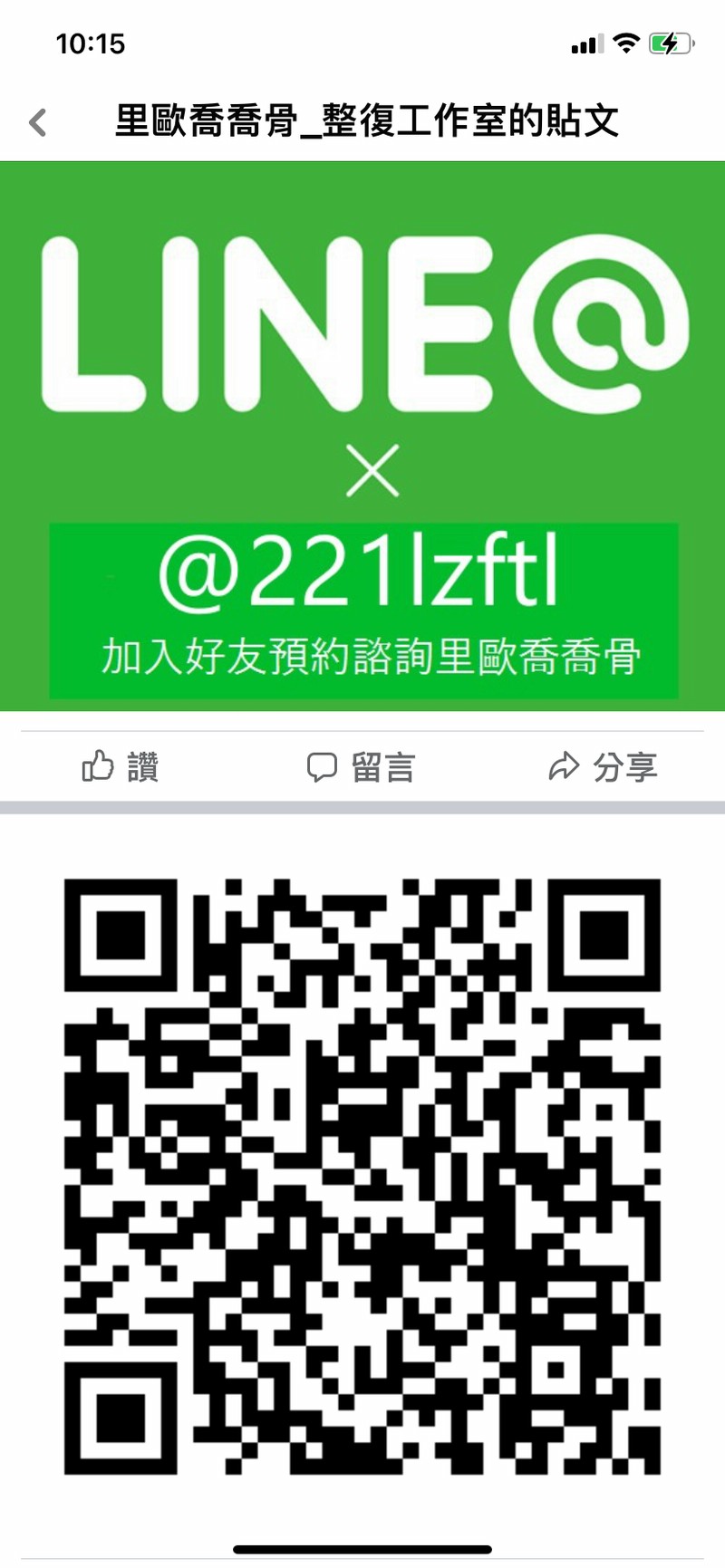Like the LINE@ post with 讚
This screenshot has height=1568, width=725.
(x=121, y=767)
